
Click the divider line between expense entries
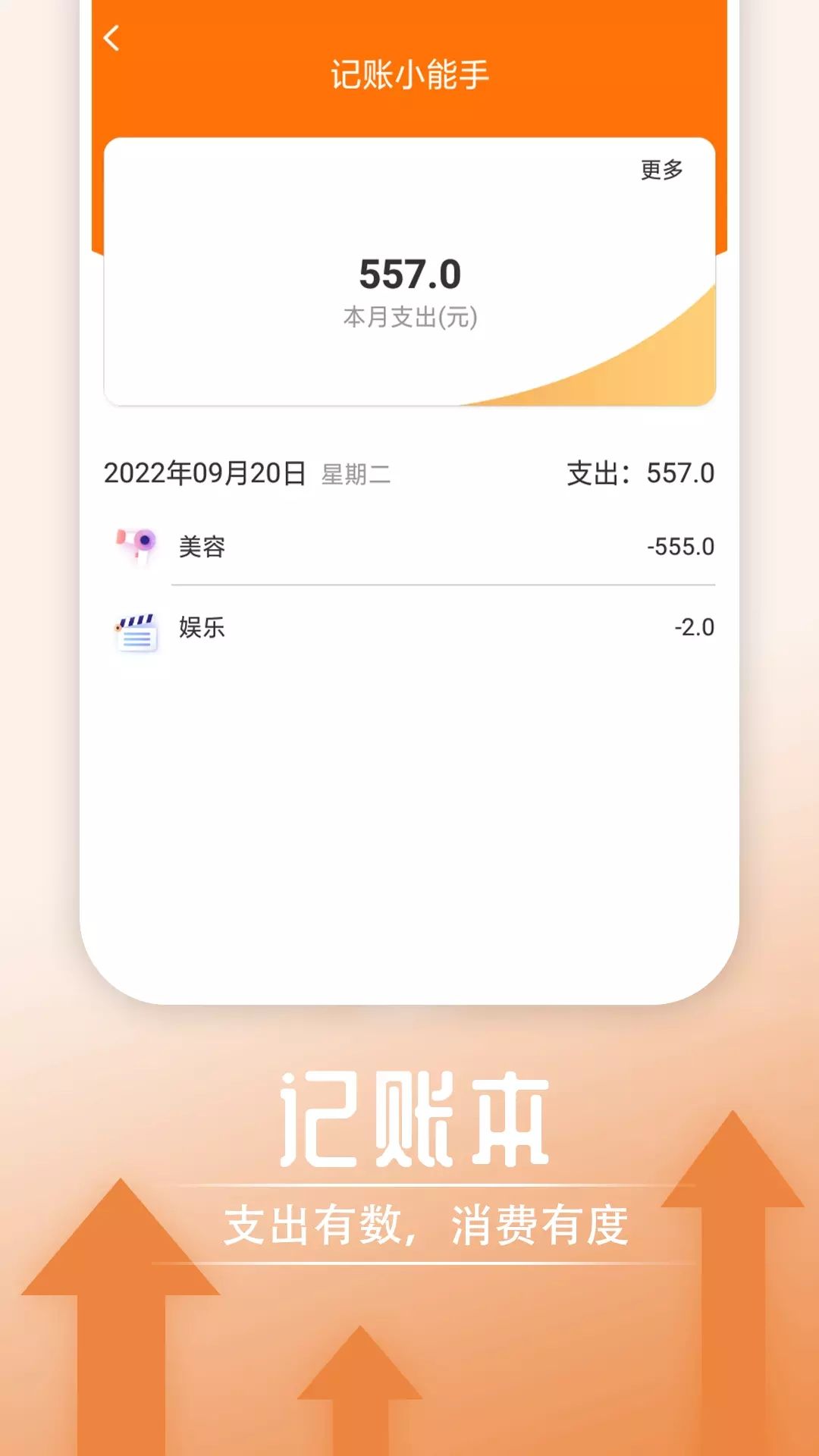point(442,585)
